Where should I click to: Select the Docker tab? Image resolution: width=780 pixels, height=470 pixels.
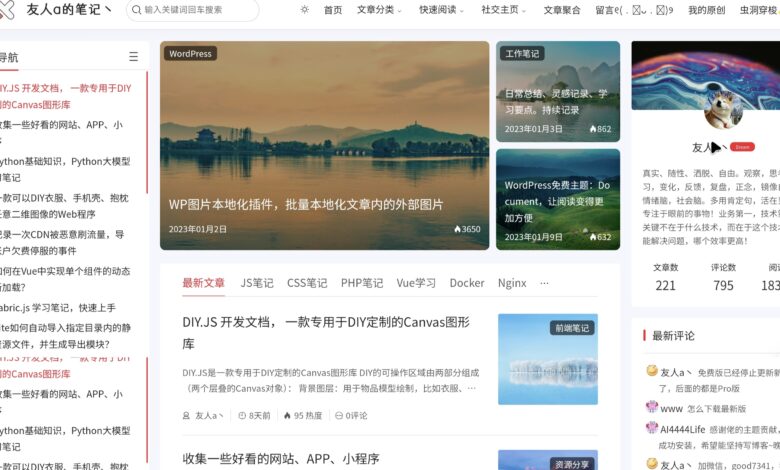point(467,283)
